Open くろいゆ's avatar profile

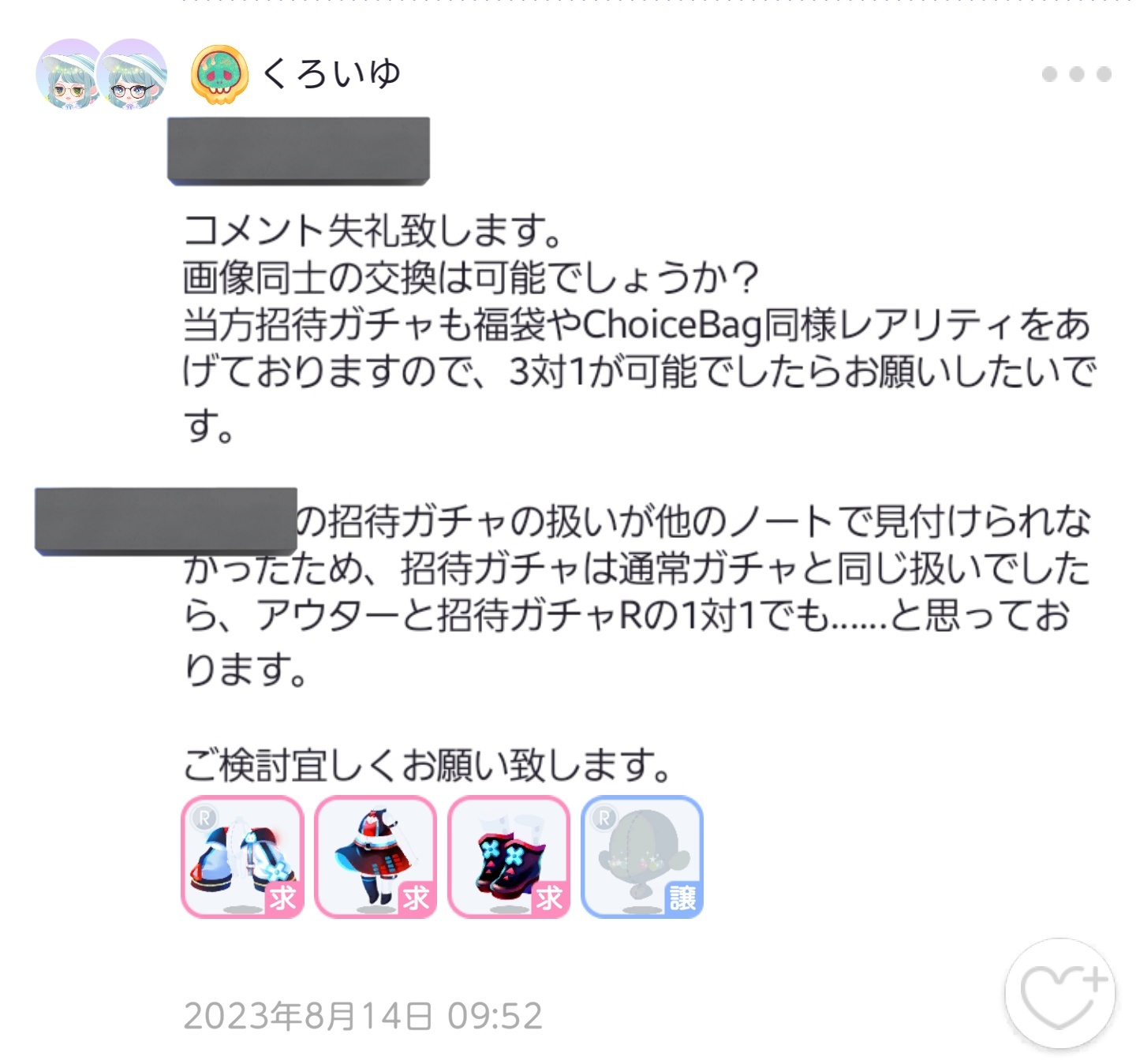(101, 74)
